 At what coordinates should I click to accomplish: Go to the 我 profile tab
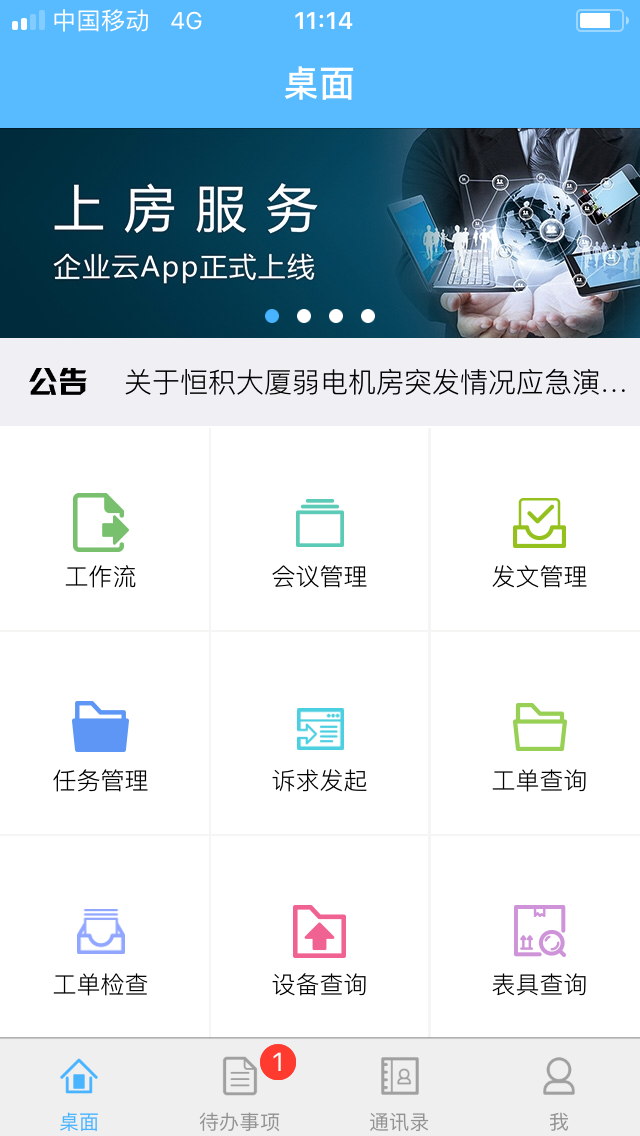pos(559,1090)
